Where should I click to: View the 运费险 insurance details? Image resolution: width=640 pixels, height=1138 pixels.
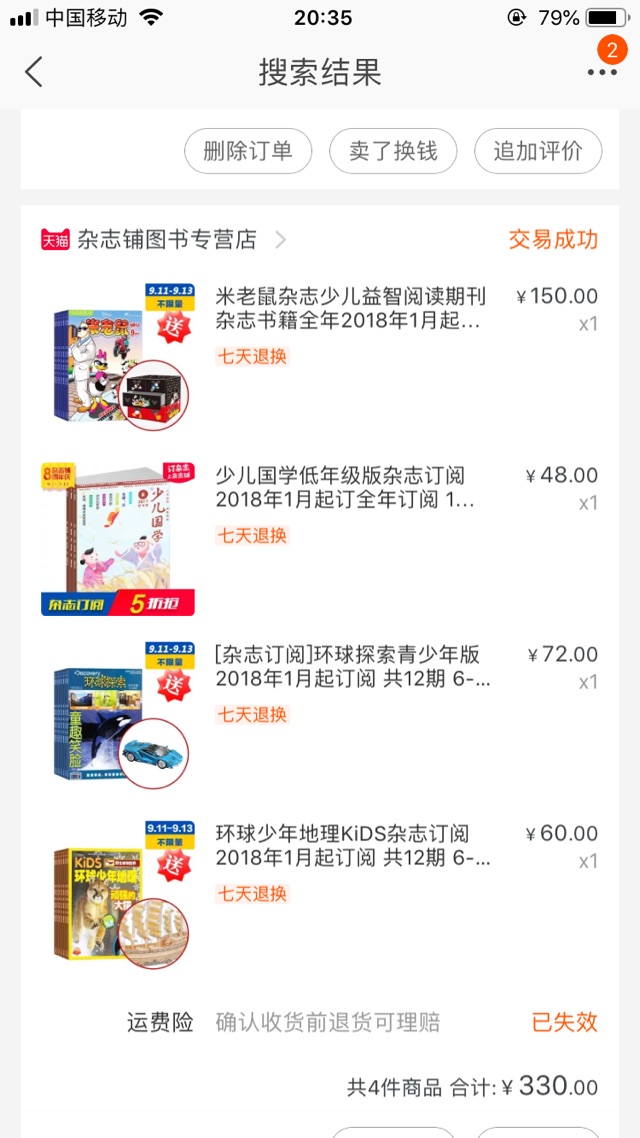click(320, 1022)
